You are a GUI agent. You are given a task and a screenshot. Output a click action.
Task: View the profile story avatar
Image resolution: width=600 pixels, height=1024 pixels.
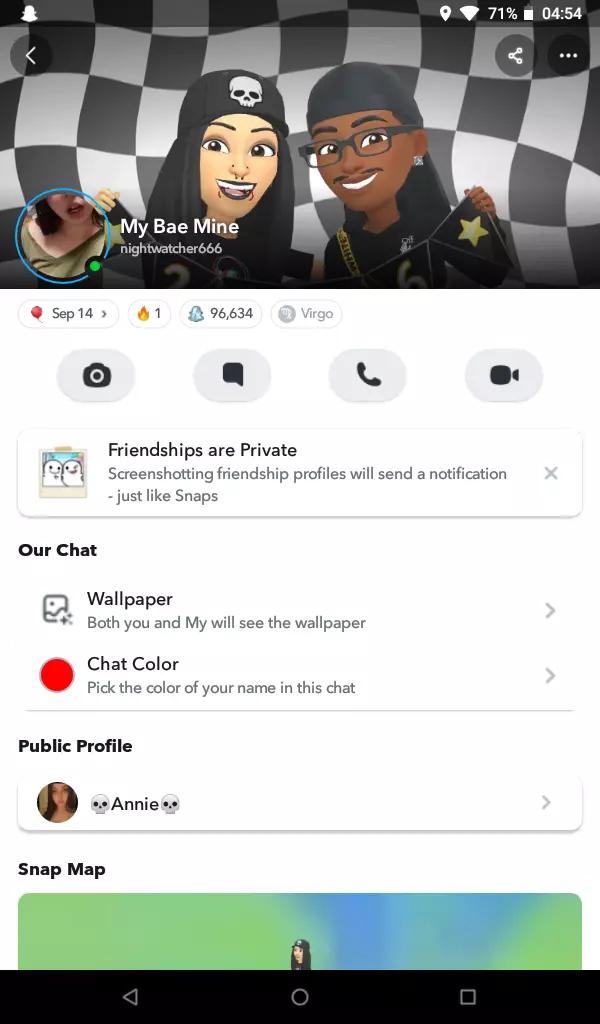coord(63,235)
